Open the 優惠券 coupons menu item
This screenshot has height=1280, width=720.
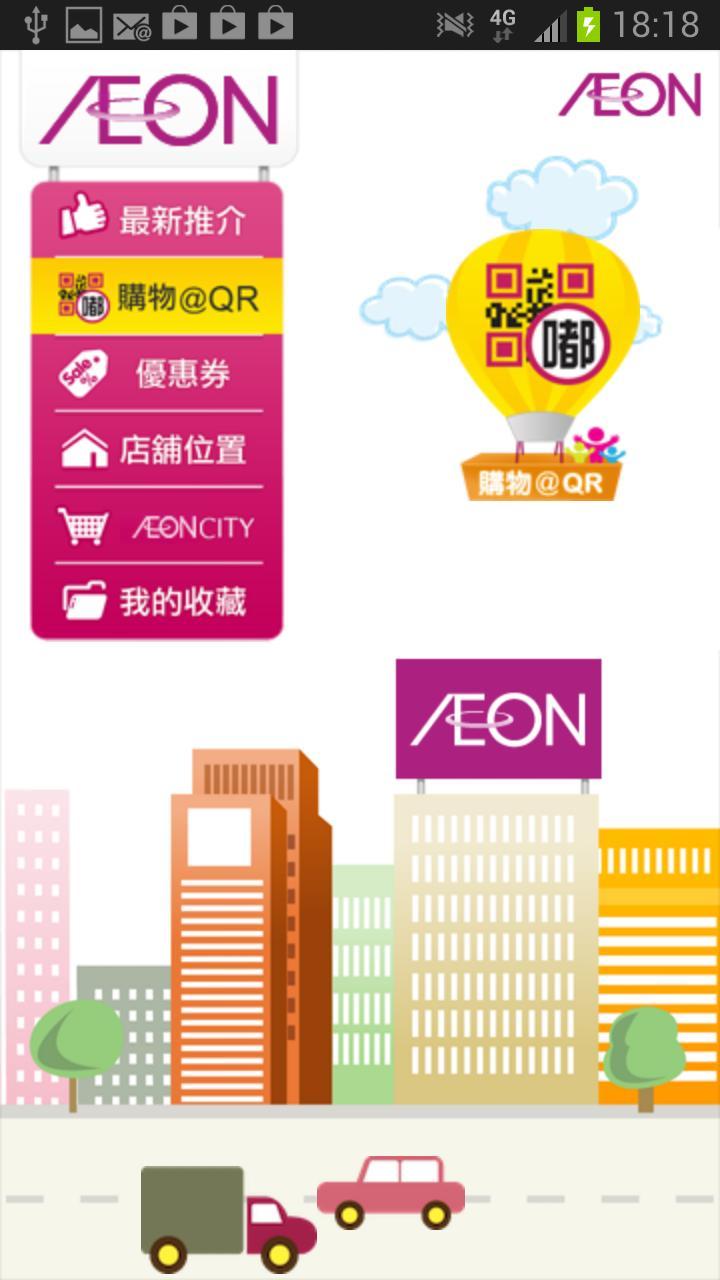(157, 373)
